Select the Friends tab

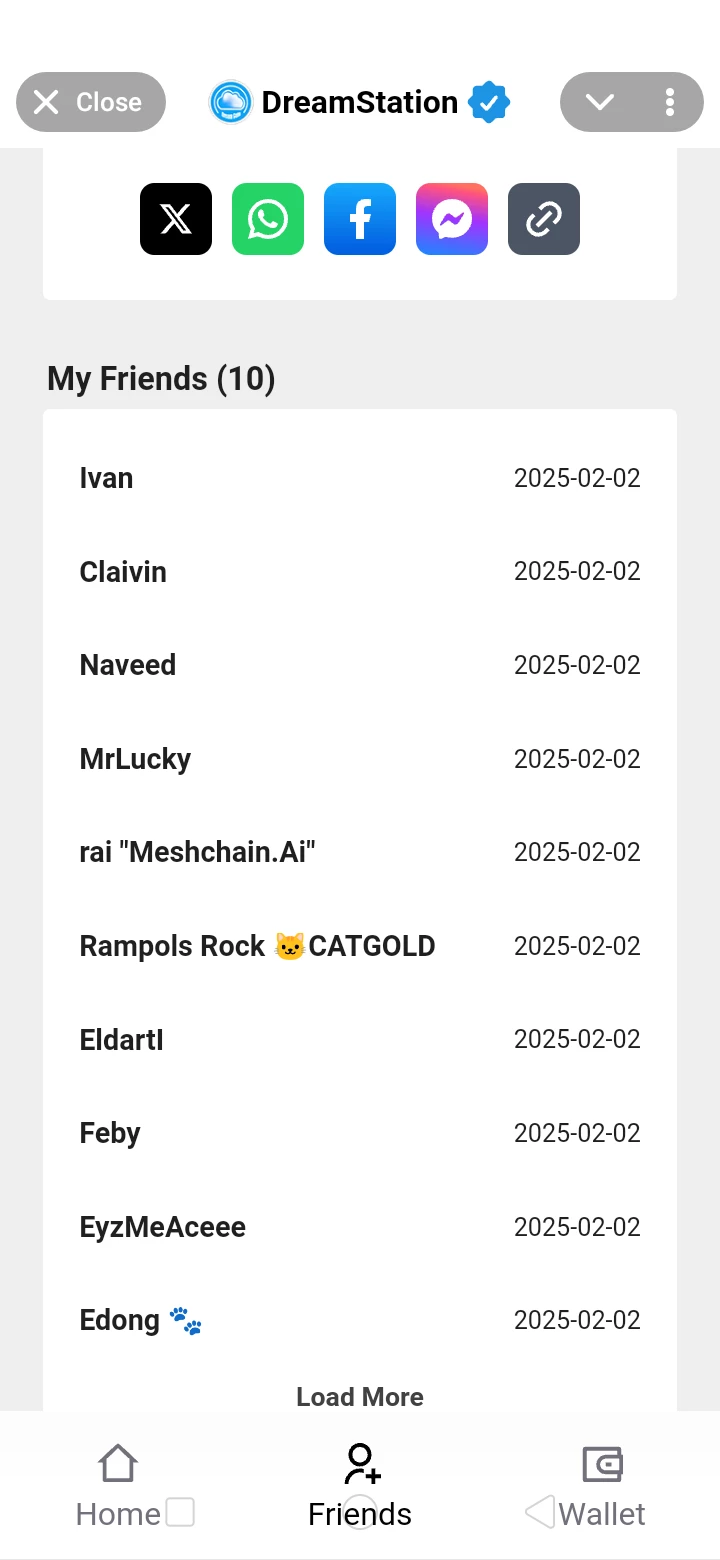click(360, 1486)
